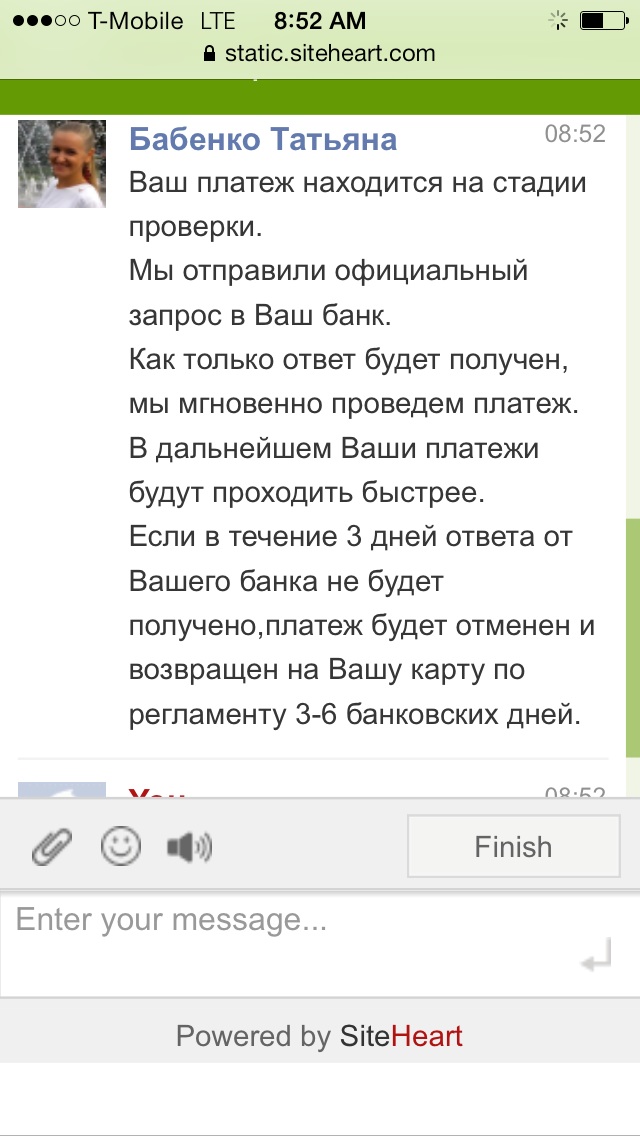Send the message with the enter arrow
This screenshot has width=640, height=1136.
[x=596, y=962]
